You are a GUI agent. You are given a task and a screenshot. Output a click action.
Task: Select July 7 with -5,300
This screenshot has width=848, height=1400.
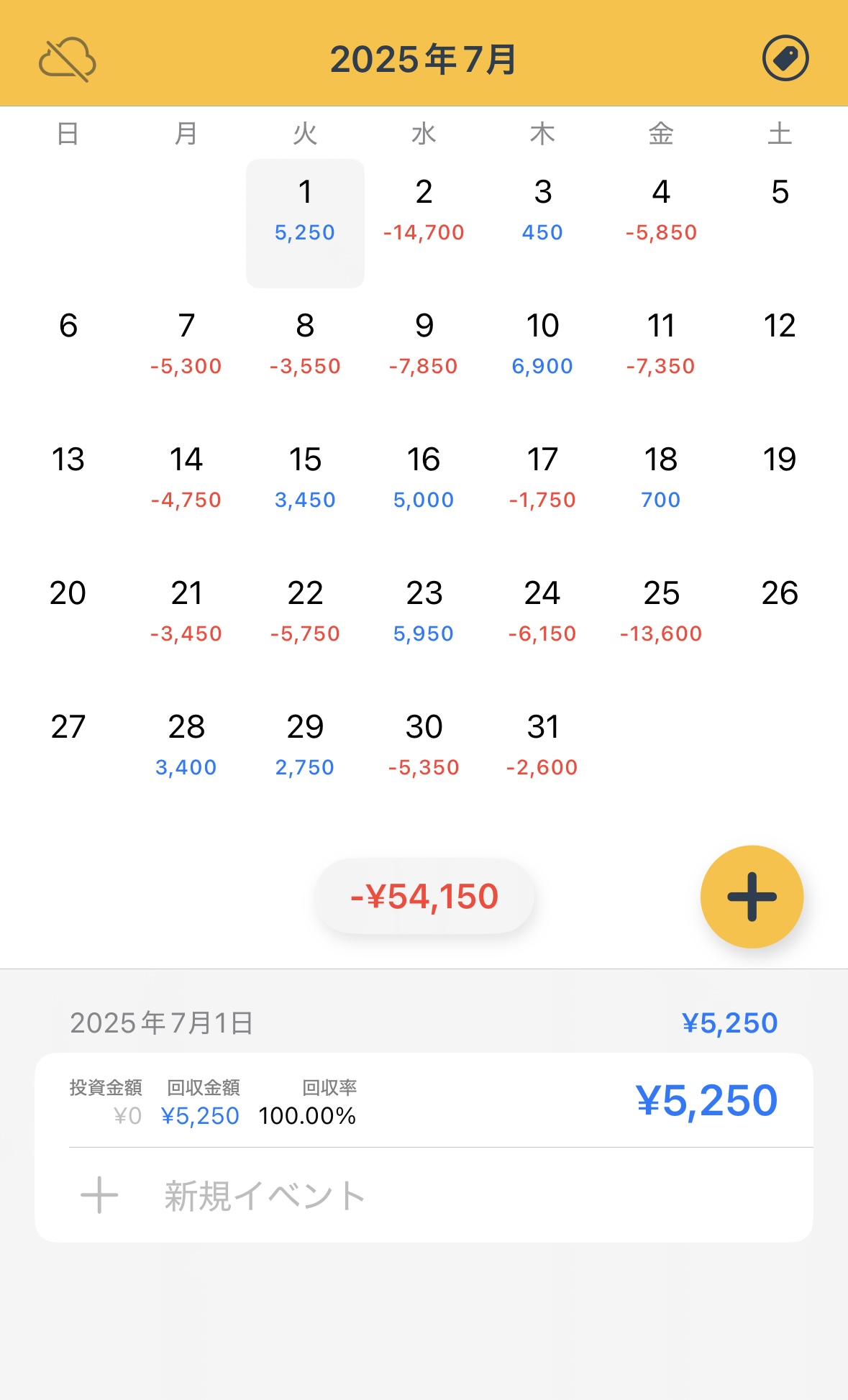click(x=186, y=357)
